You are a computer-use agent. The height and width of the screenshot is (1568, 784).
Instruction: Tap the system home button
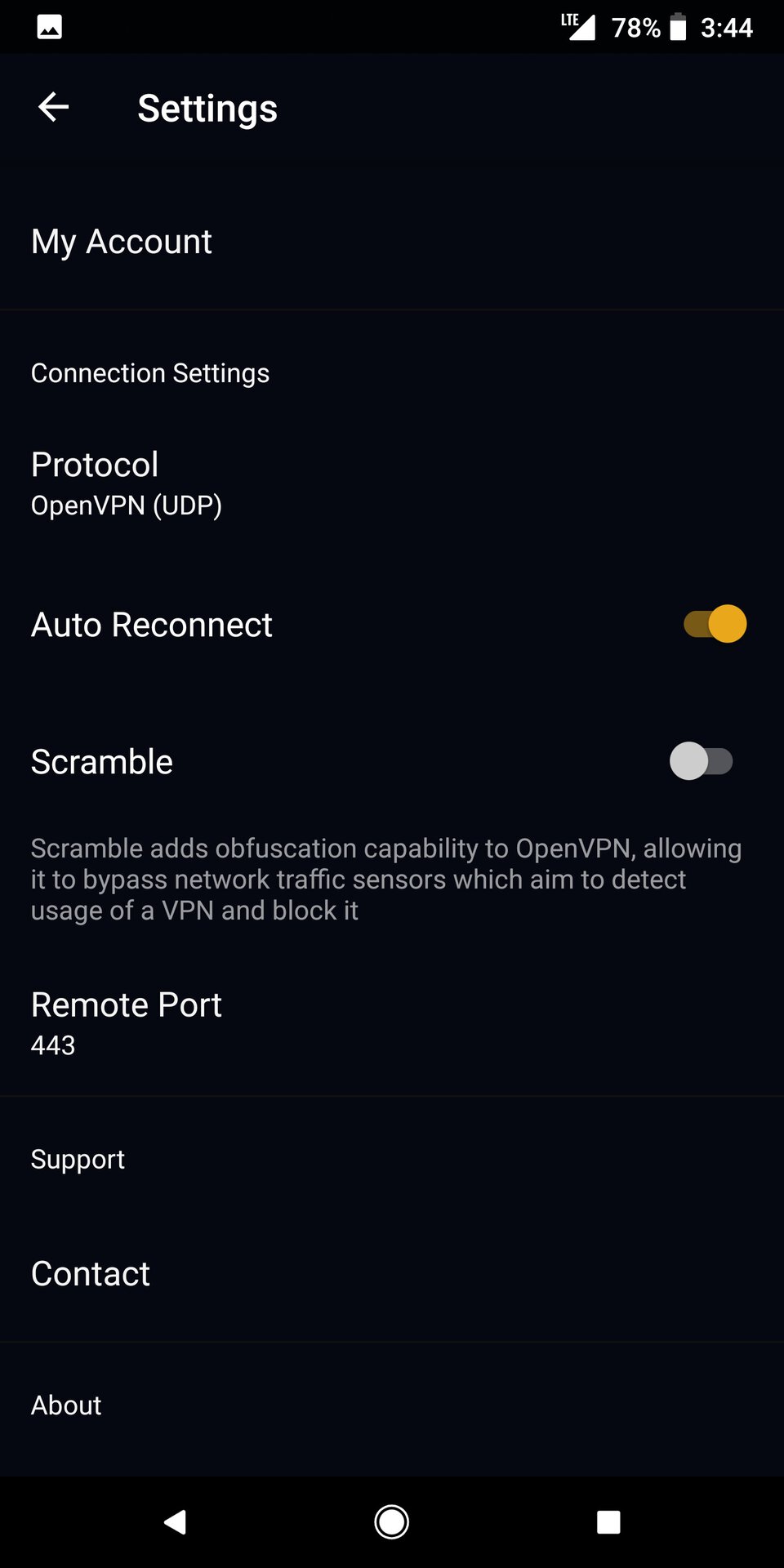pos(392,1522)
